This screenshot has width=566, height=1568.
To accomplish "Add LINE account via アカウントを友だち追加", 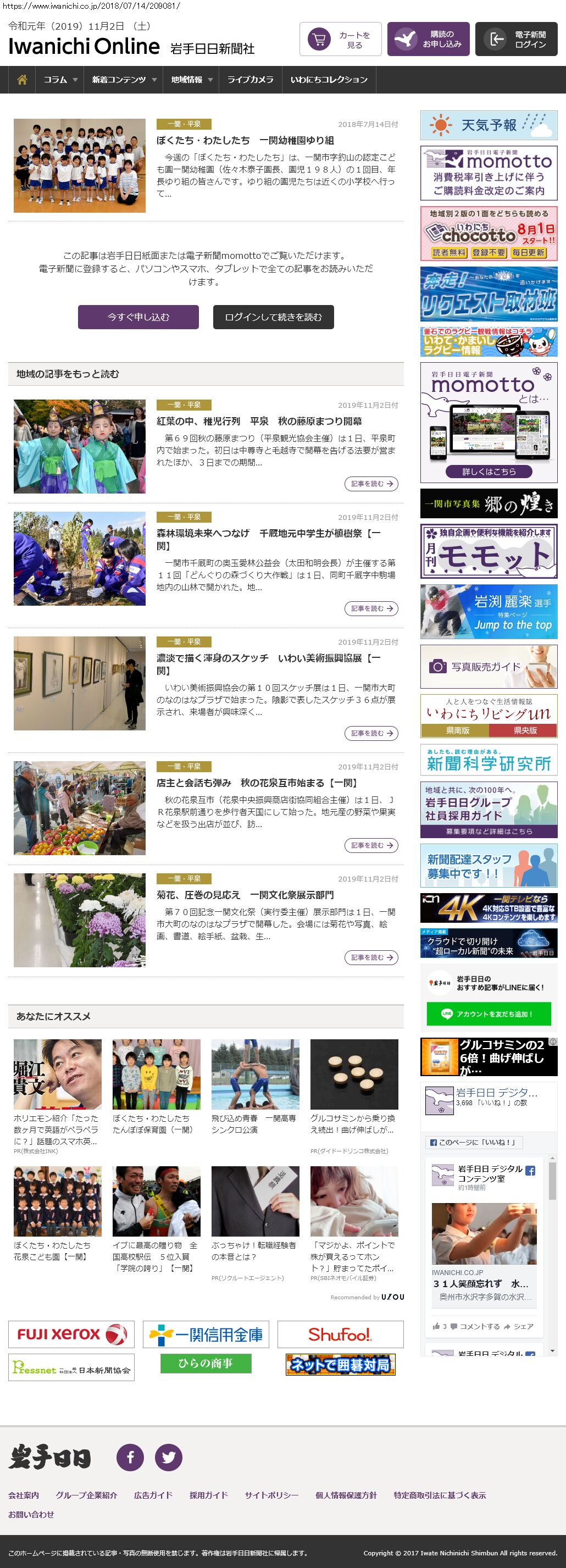I will click(489, 1013).
